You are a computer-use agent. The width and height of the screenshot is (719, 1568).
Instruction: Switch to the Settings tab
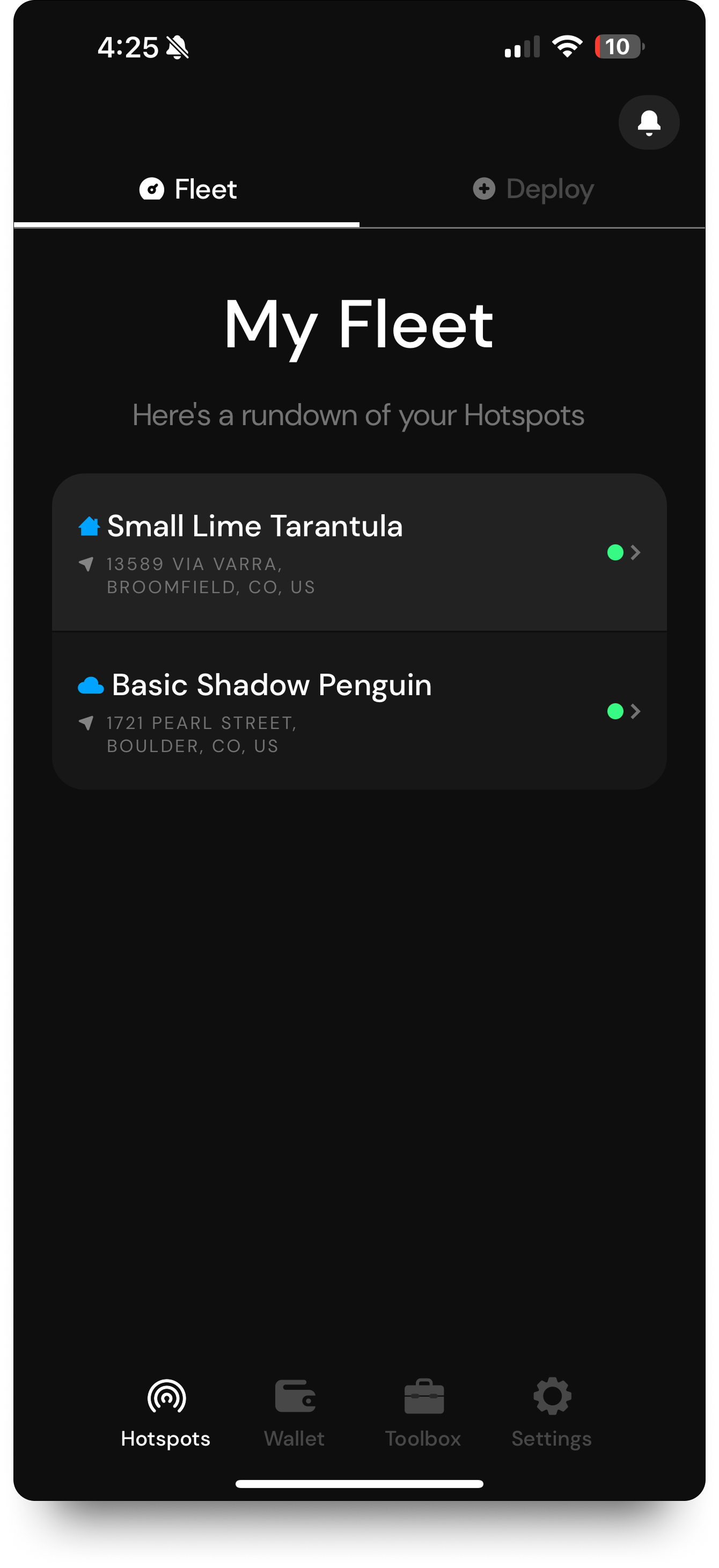tap(551, 1412)
